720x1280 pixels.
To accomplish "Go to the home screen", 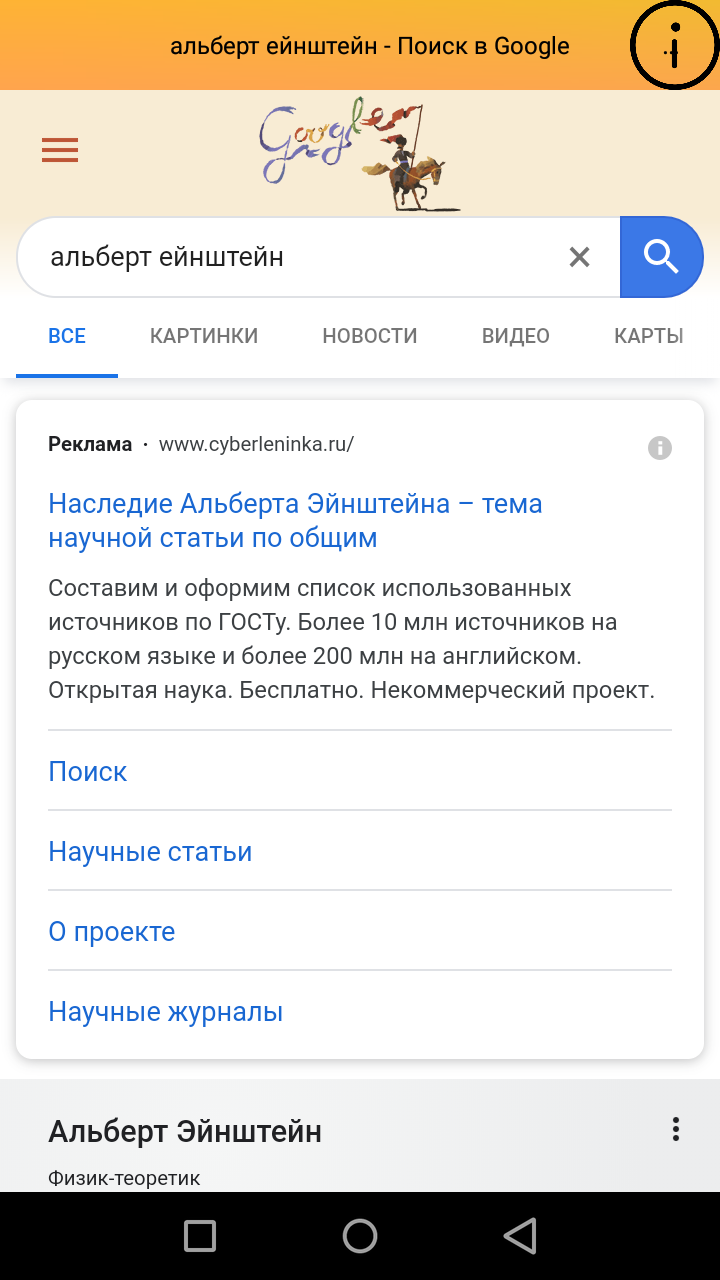I will click(x=360, y=1236).
